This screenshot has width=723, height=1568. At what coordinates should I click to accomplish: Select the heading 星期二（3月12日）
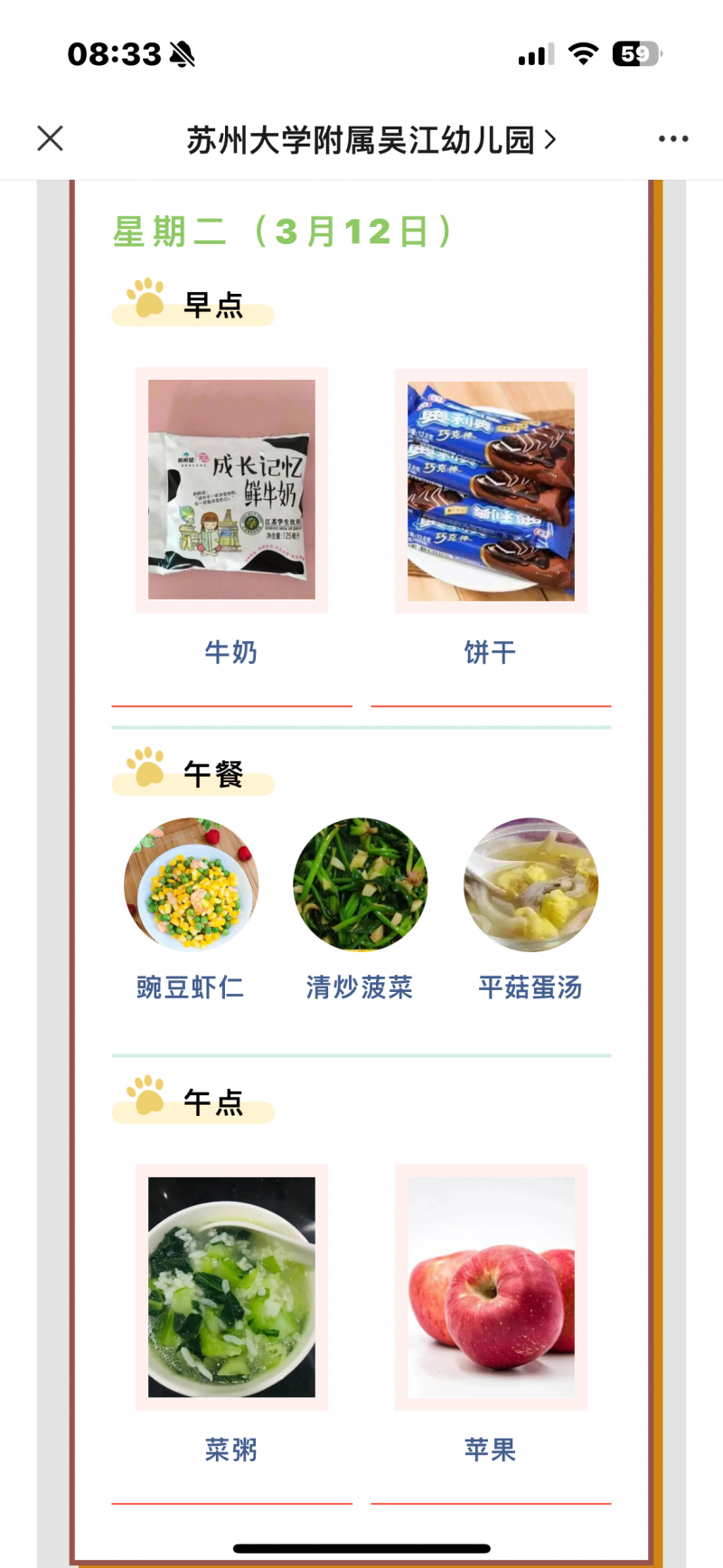pos(280,231)
